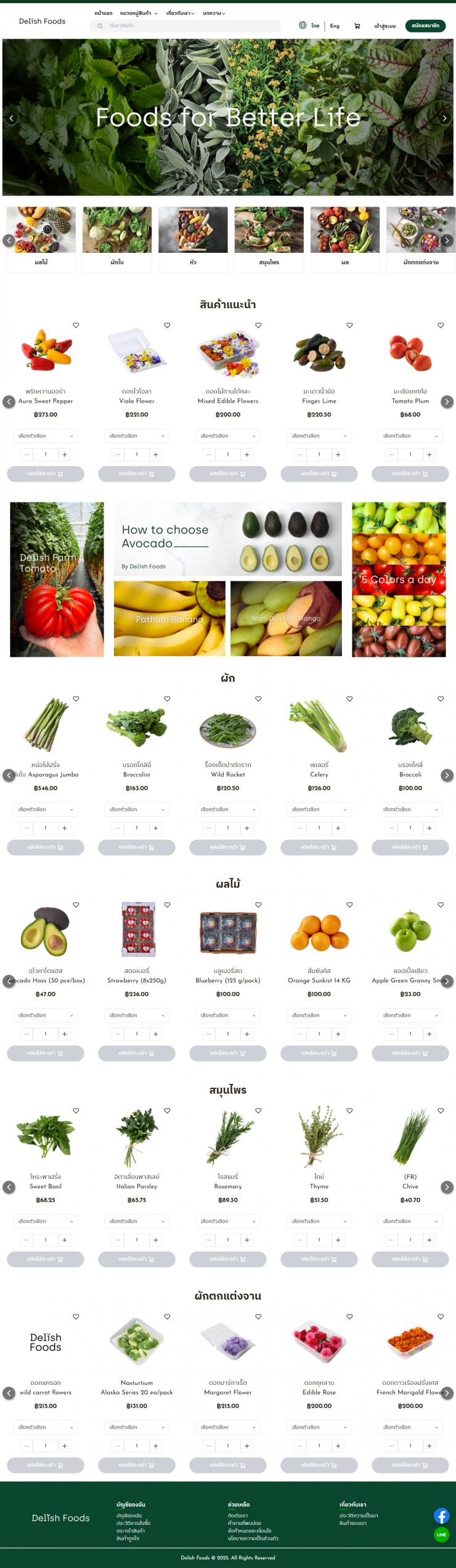This screenshot has width=456, height=1568.
Task: Open the option dropdown for Aura Sweet Pepper
Action: tap(46, 436)
